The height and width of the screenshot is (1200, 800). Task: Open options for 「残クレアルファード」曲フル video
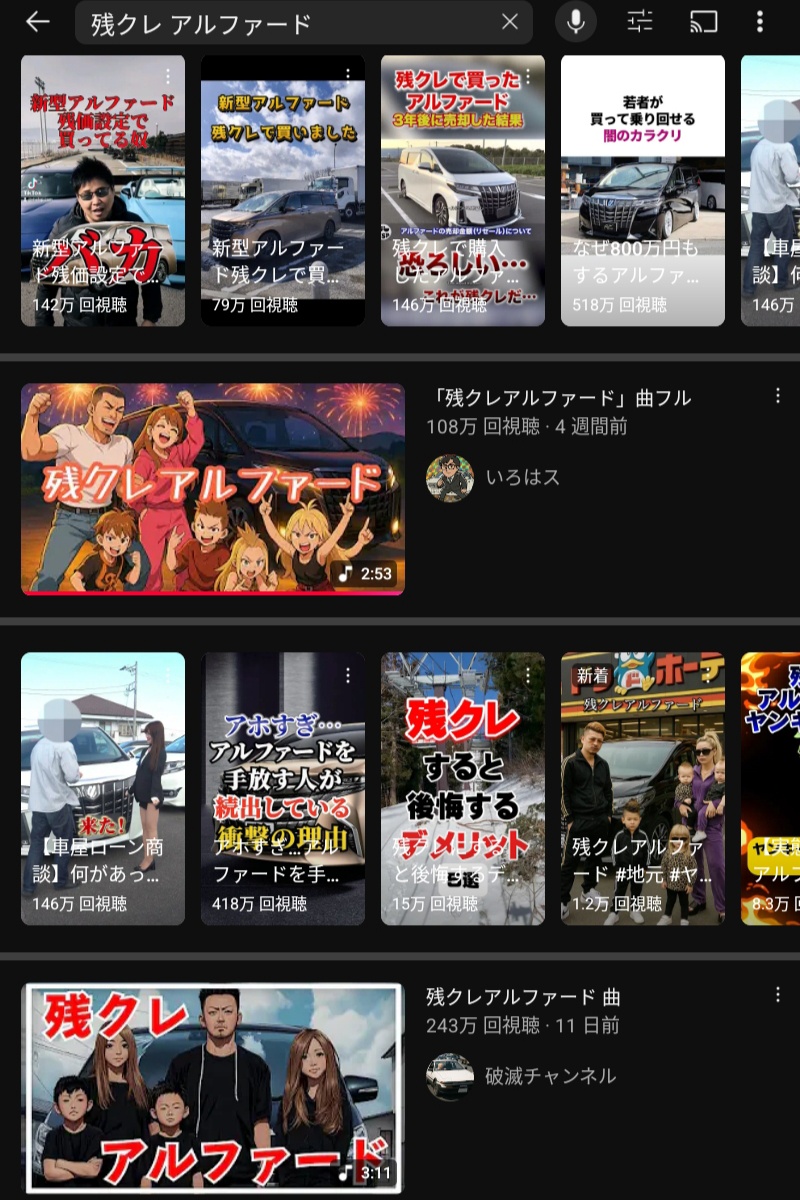tap(778, 396)
